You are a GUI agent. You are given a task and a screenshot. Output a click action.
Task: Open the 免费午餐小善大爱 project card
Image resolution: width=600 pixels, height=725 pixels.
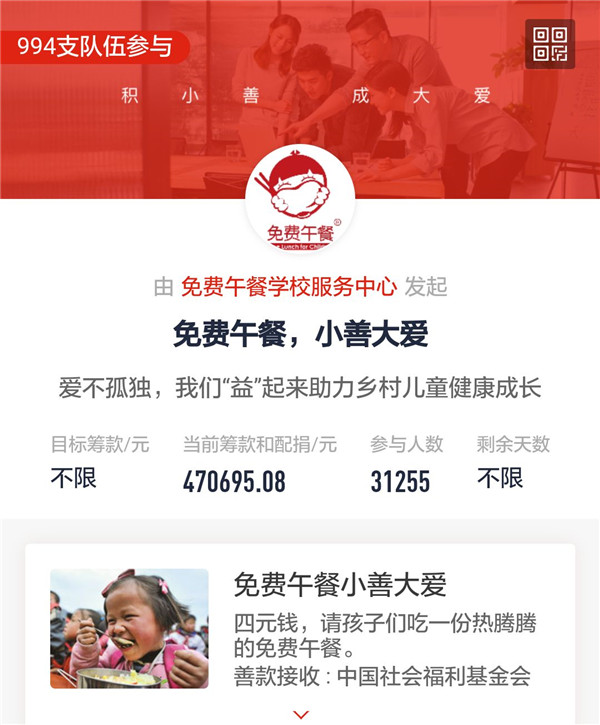pos(339,584)
